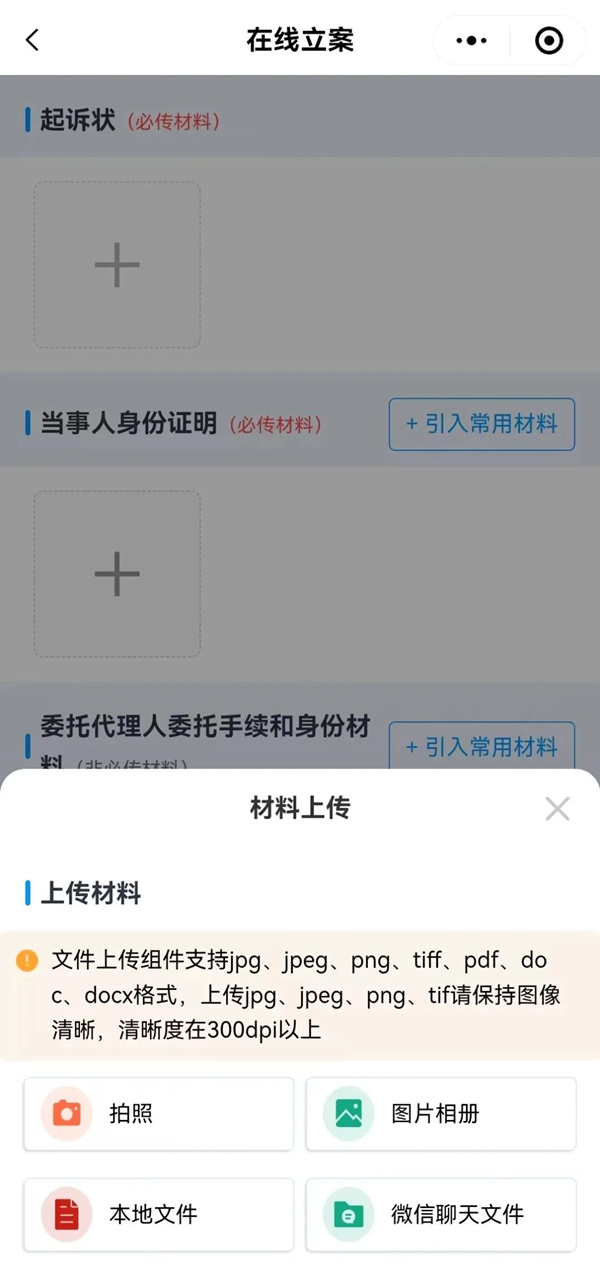Upload from 本地文件

[159, 1215]
